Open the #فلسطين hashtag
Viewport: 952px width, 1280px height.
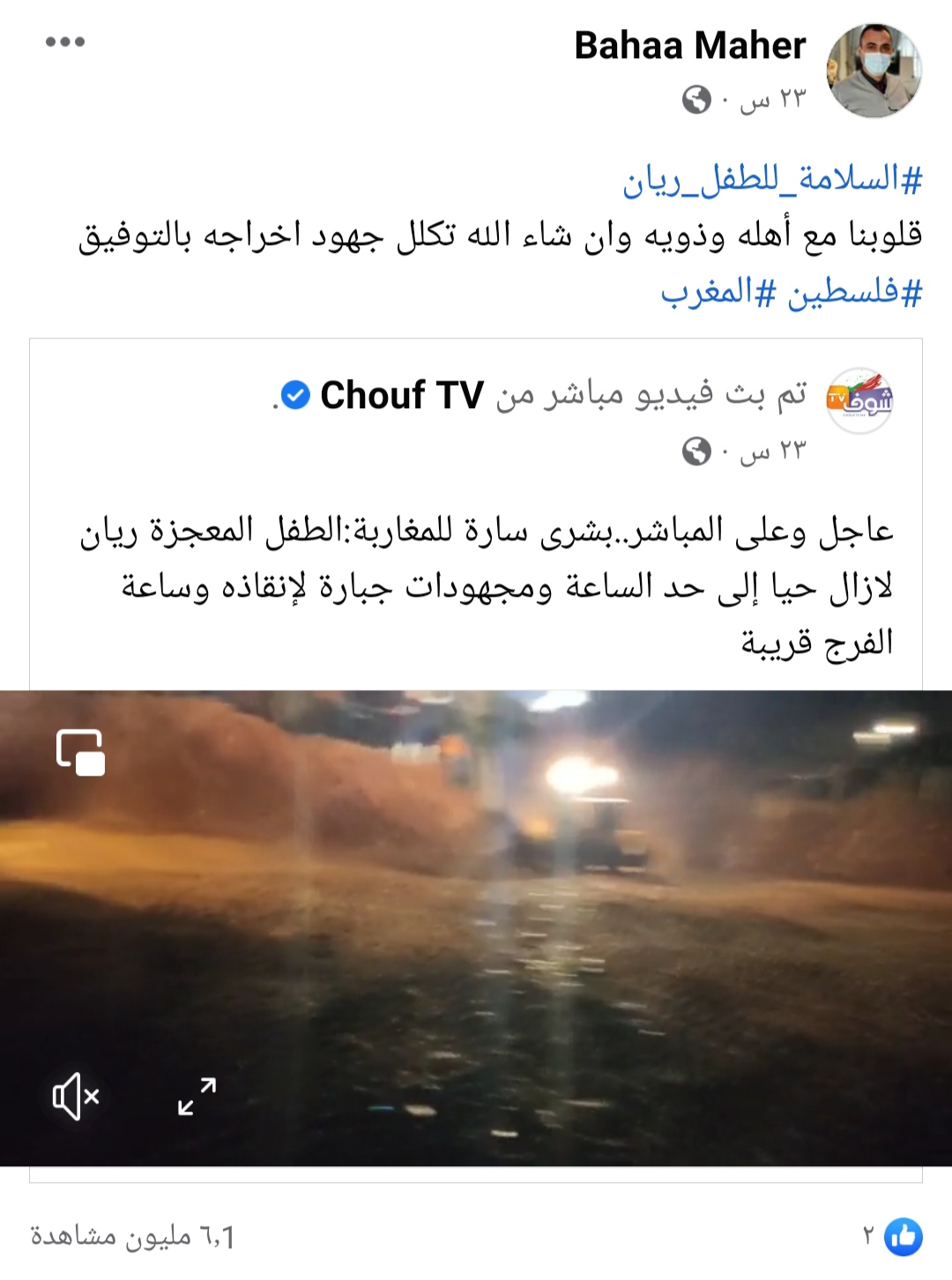854,292
